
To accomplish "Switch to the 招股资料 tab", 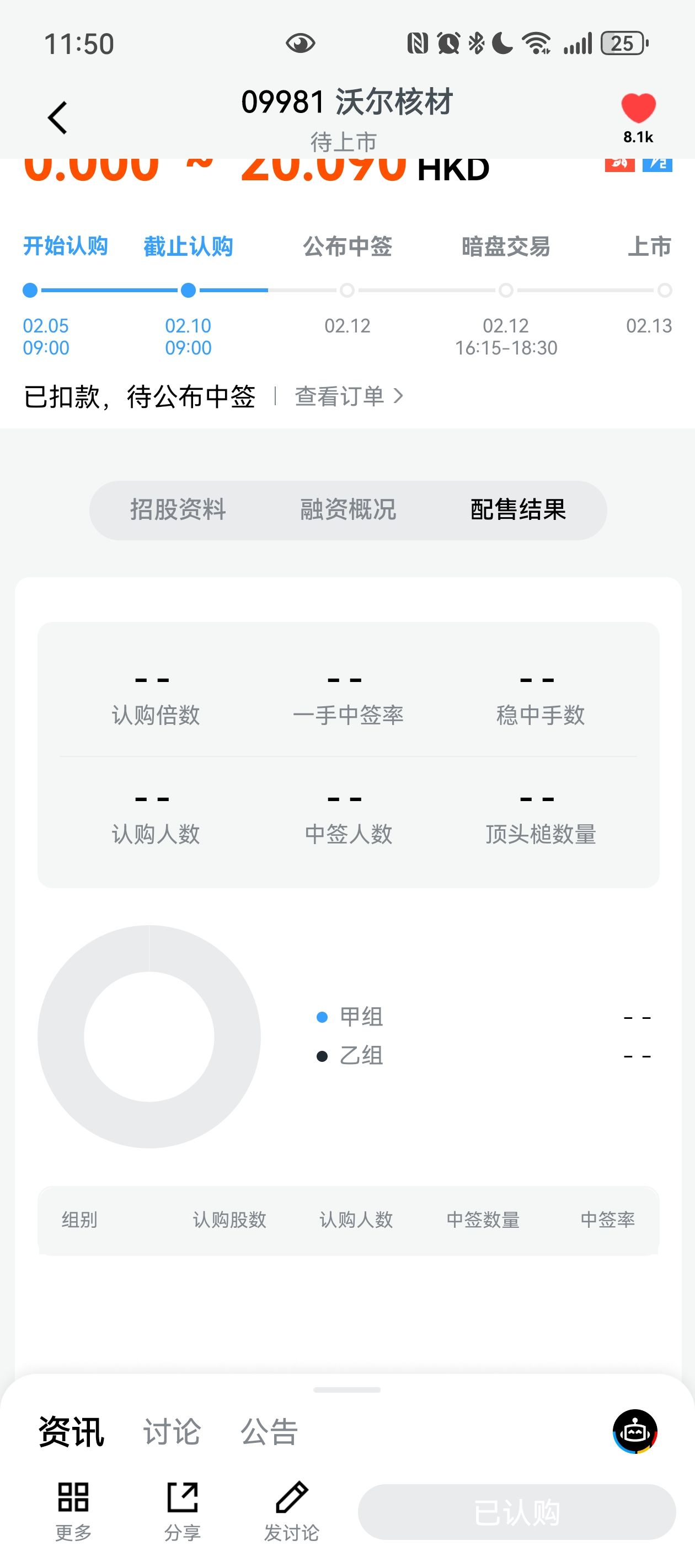I will (x=178, y=509).
